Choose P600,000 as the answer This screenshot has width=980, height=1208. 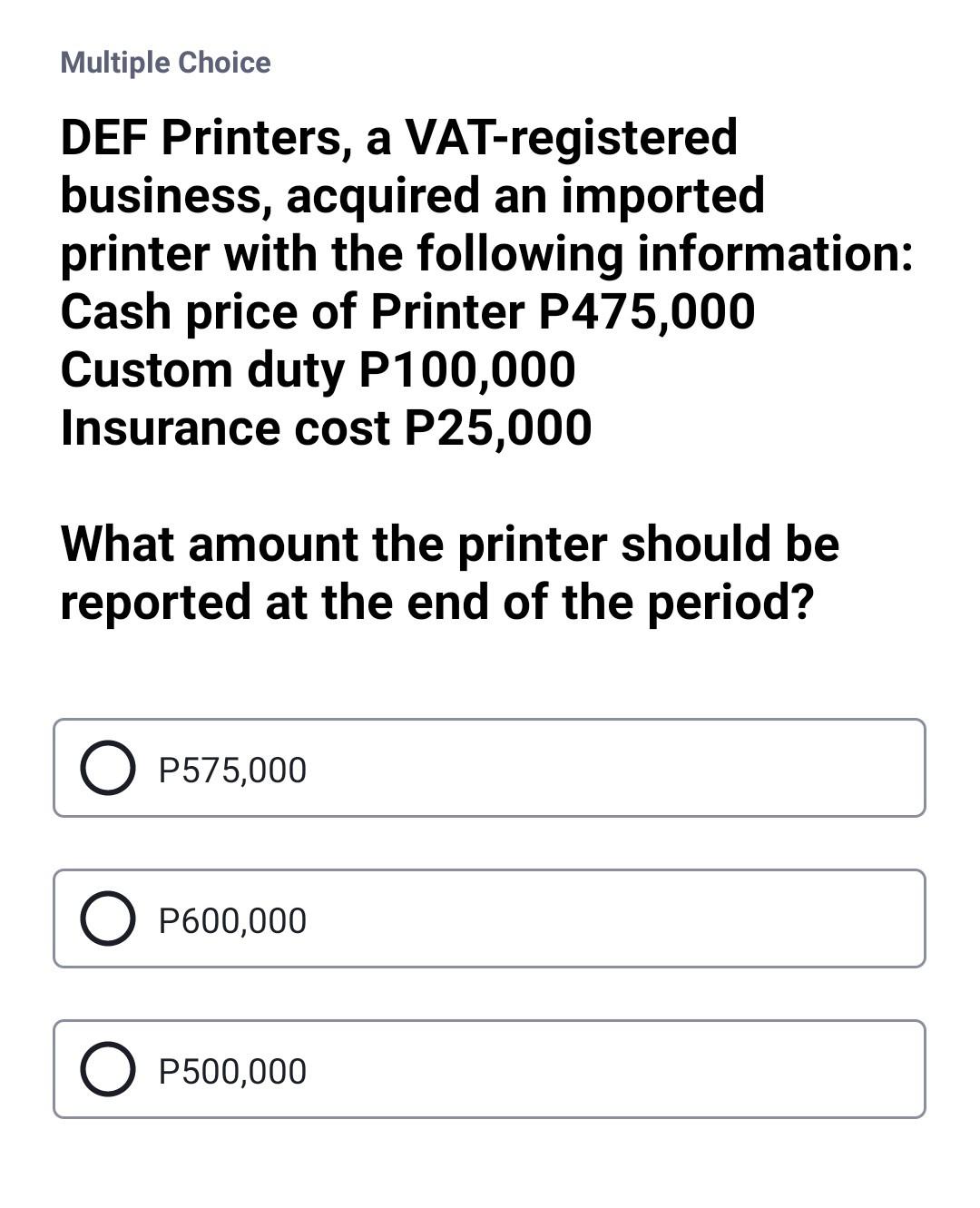click(109, 918)
